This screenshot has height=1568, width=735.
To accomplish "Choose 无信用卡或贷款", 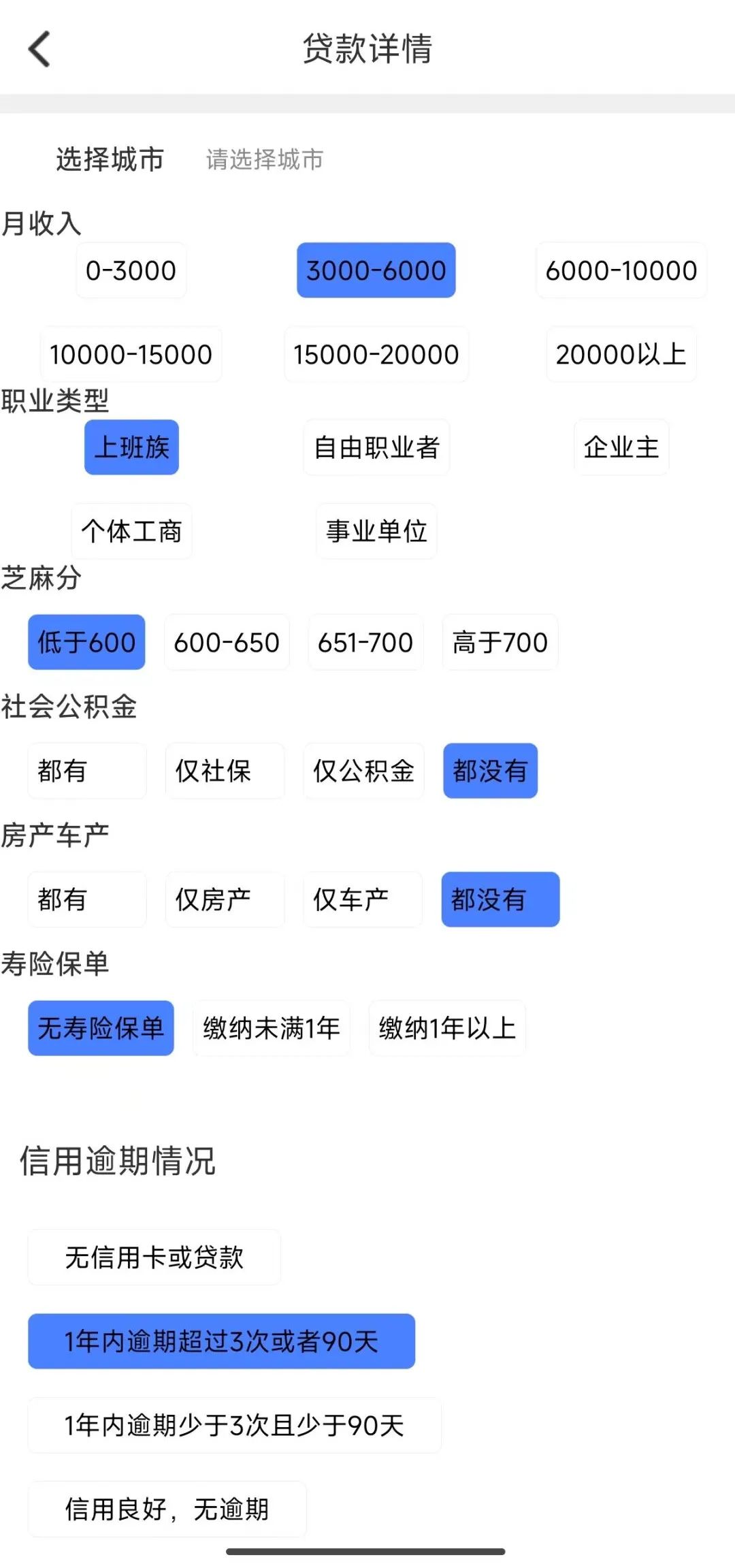I will click(x=154, y=1257).
